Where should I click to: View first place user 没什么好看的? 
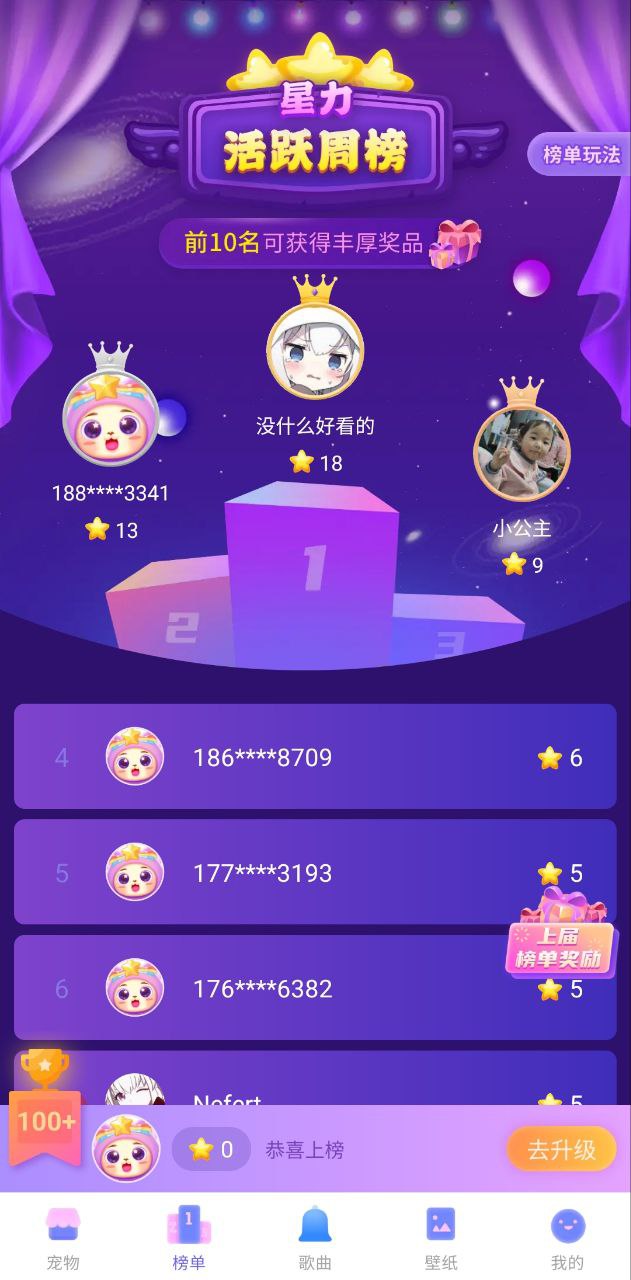(x=315, y=351)
